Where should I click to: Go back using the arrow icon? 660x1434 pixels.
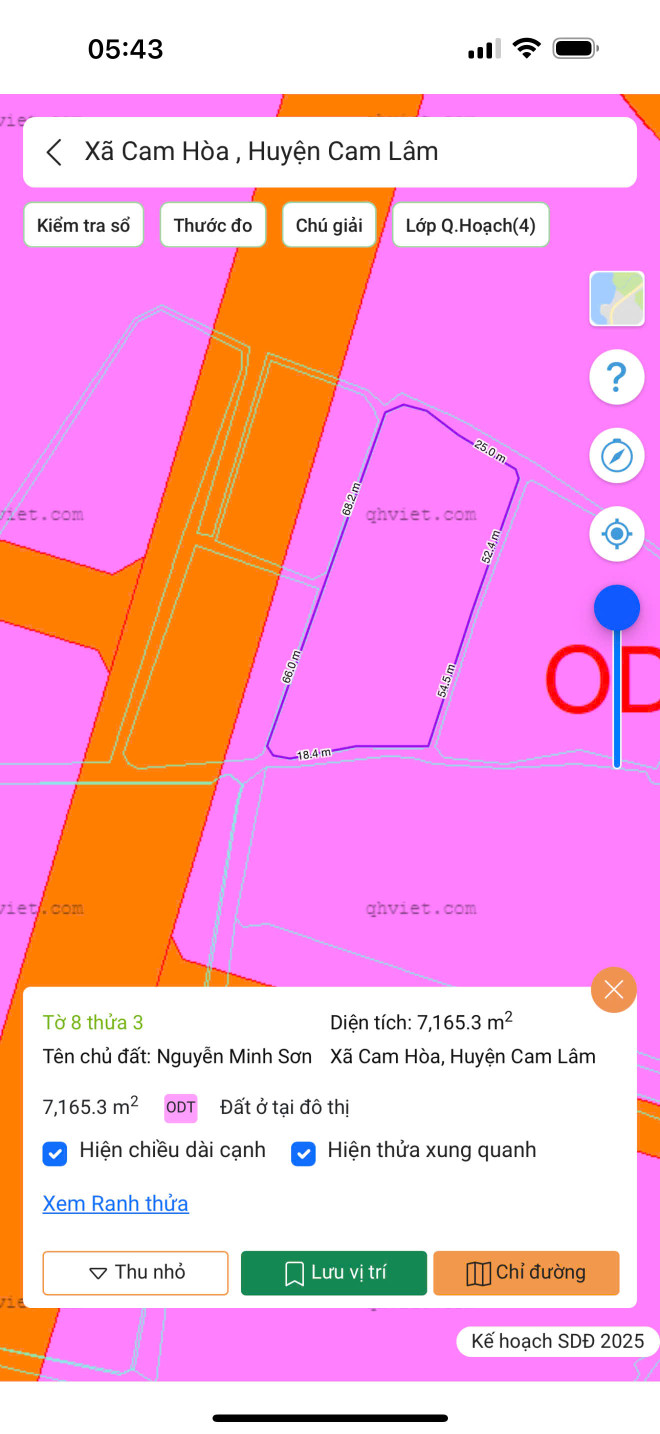(54, 152)
